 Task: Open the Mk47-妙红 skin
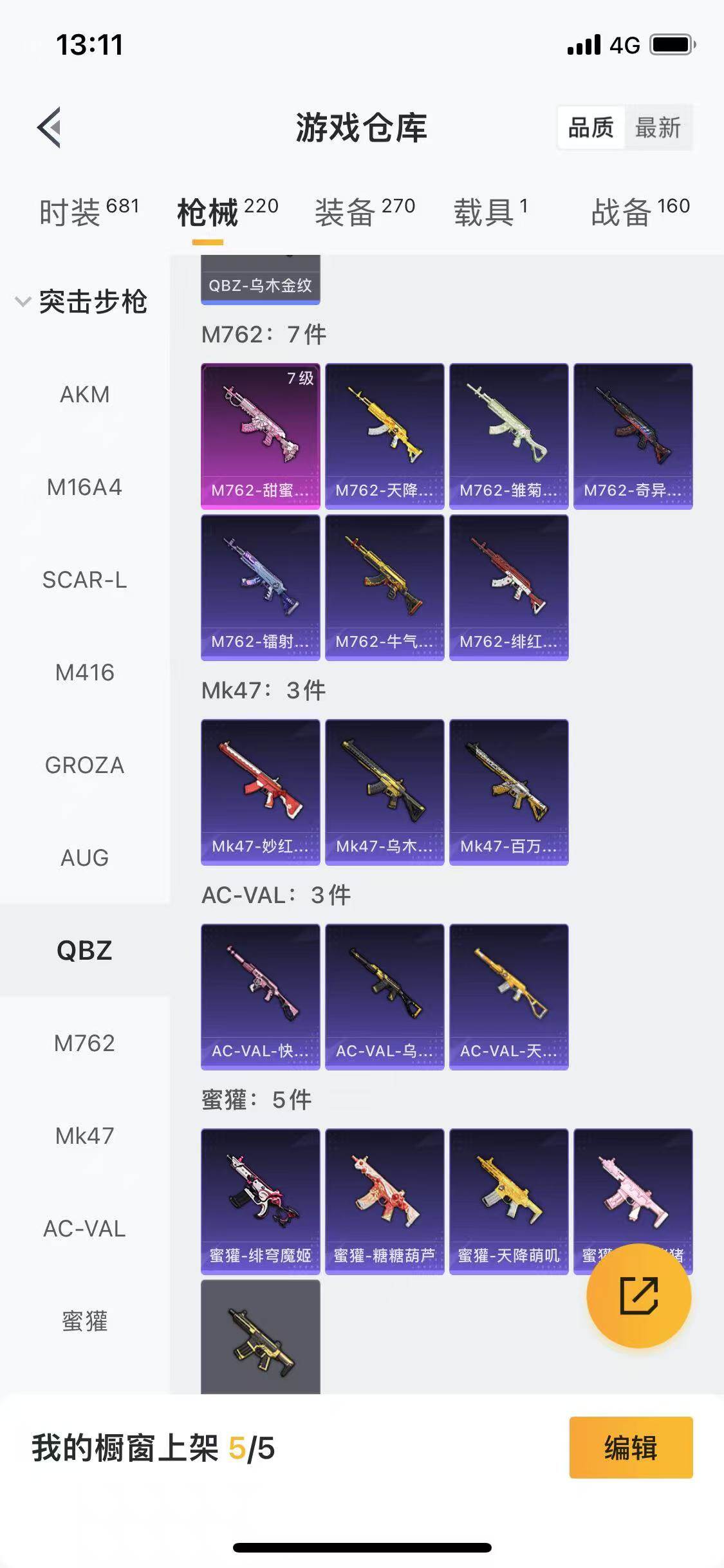[x=260, y=792]
